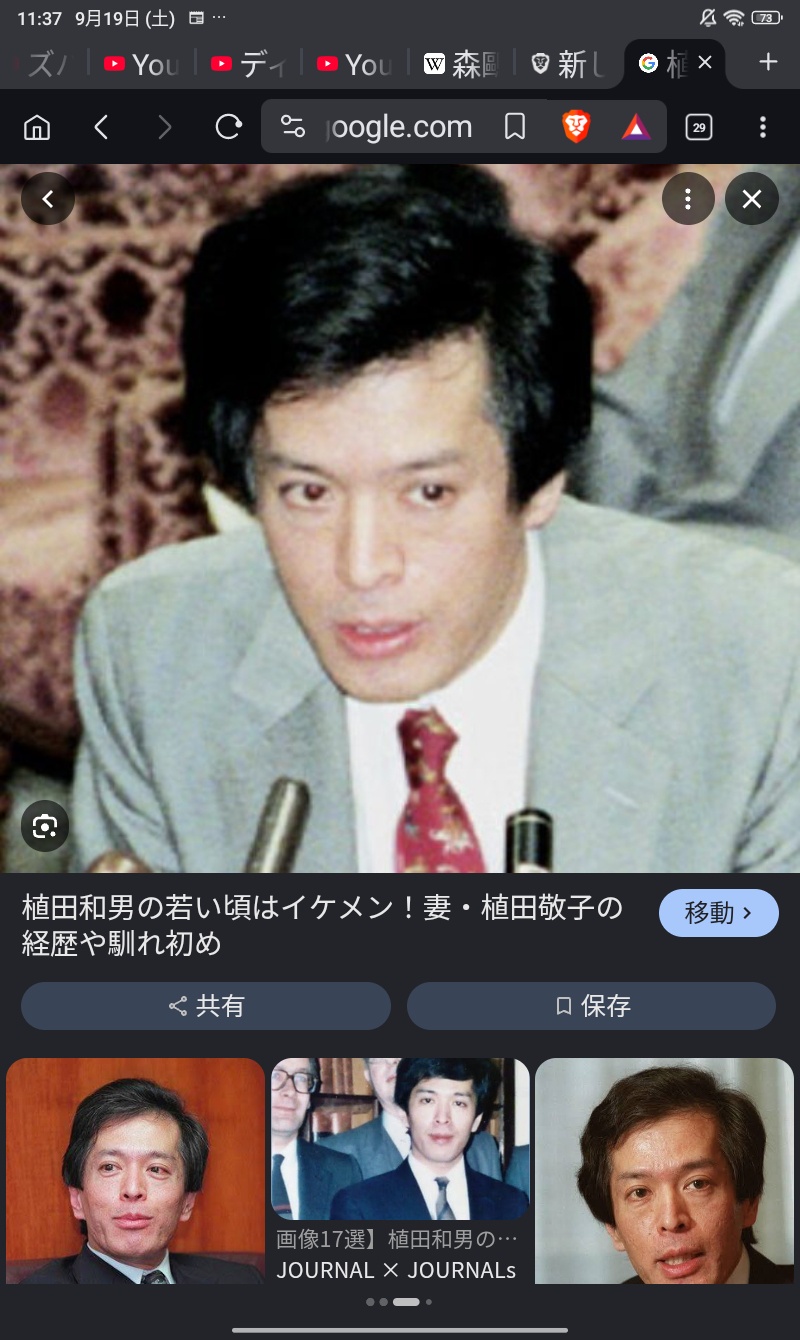
Task: Bookmark this page in the browser
Action: pos(515,127)
